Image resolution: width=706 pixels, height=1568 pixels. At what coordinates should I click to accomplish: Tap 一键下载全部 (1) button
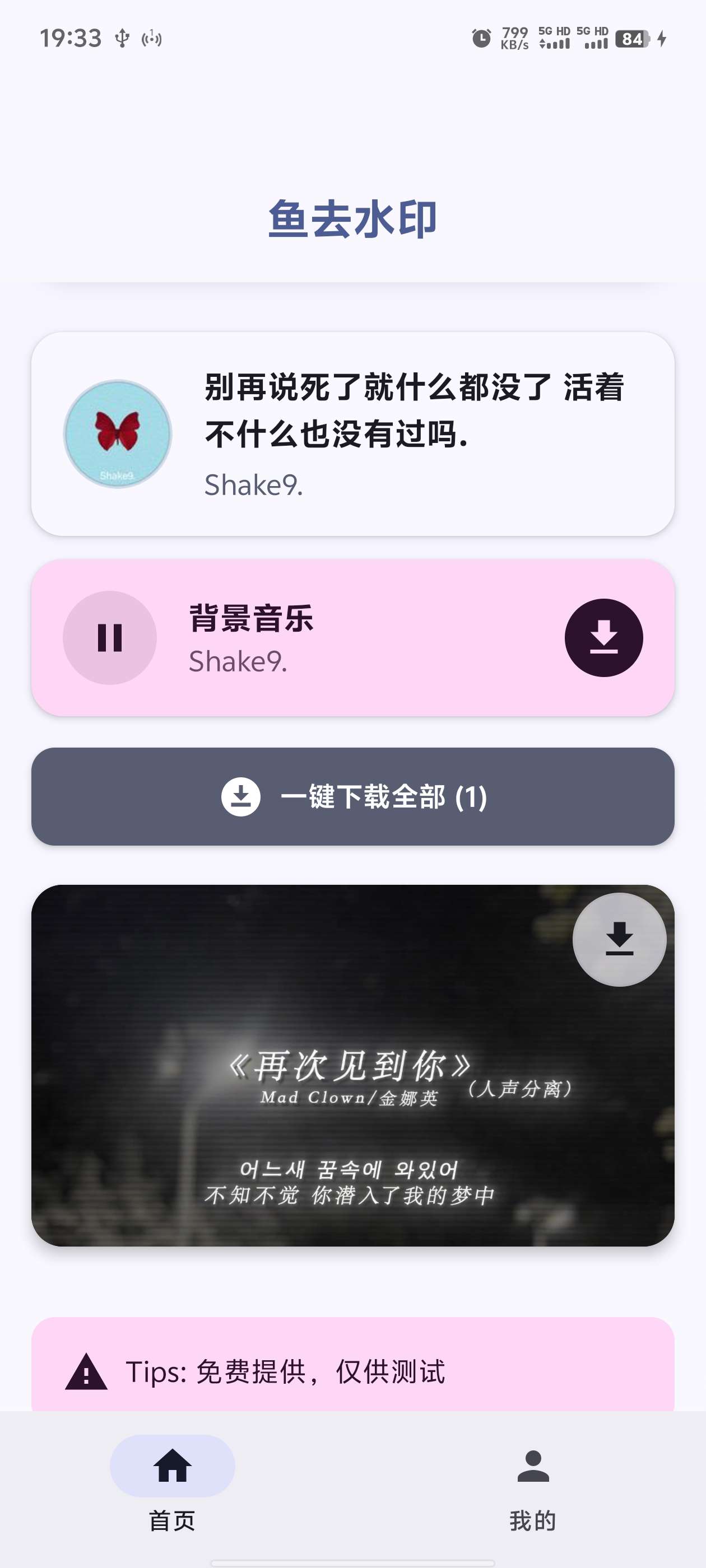tap(352, 796)
